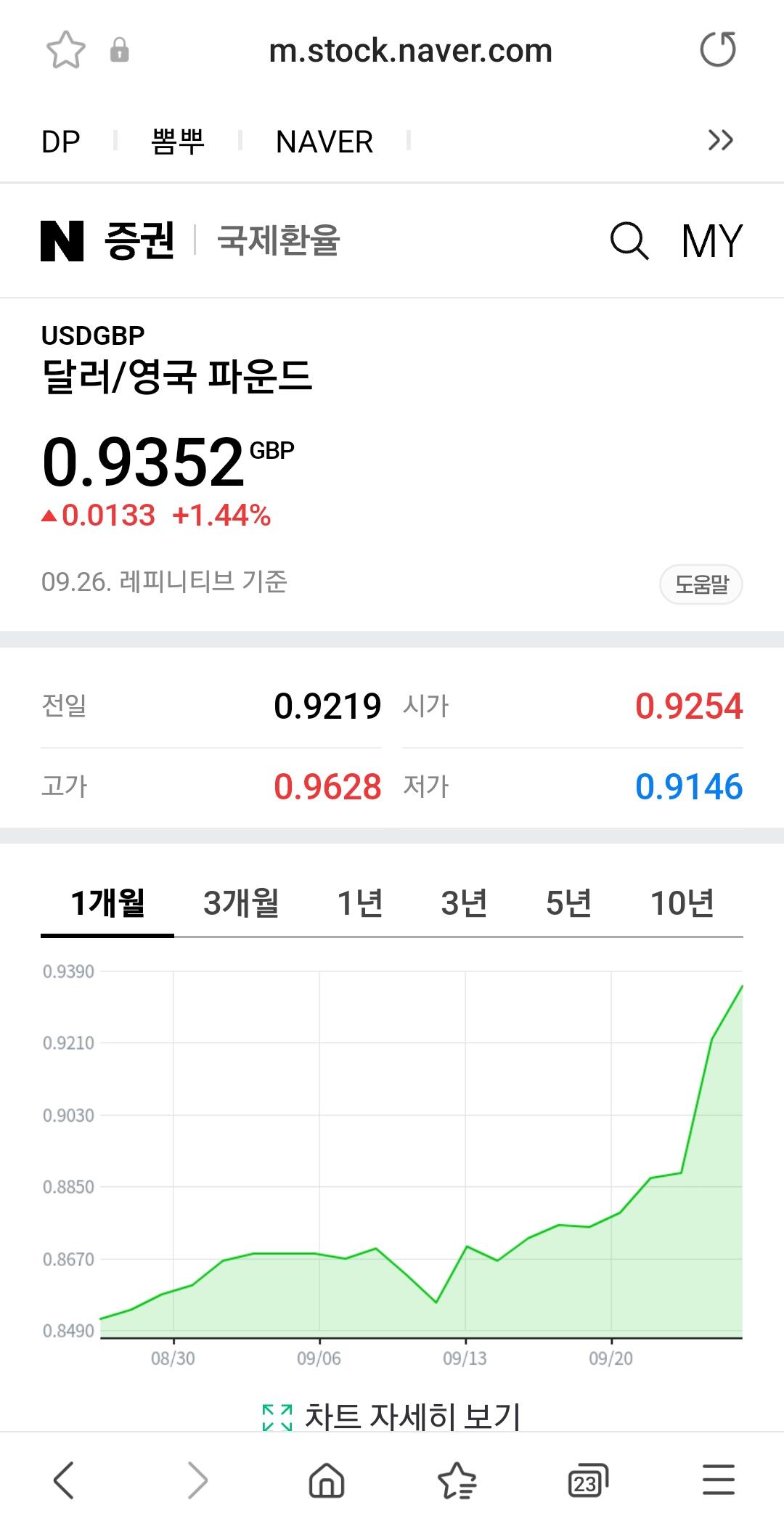The image size is (784, 1529).
Task: Select the 1년 chart range
Action: pyautogui.click(x=360, y=903)
